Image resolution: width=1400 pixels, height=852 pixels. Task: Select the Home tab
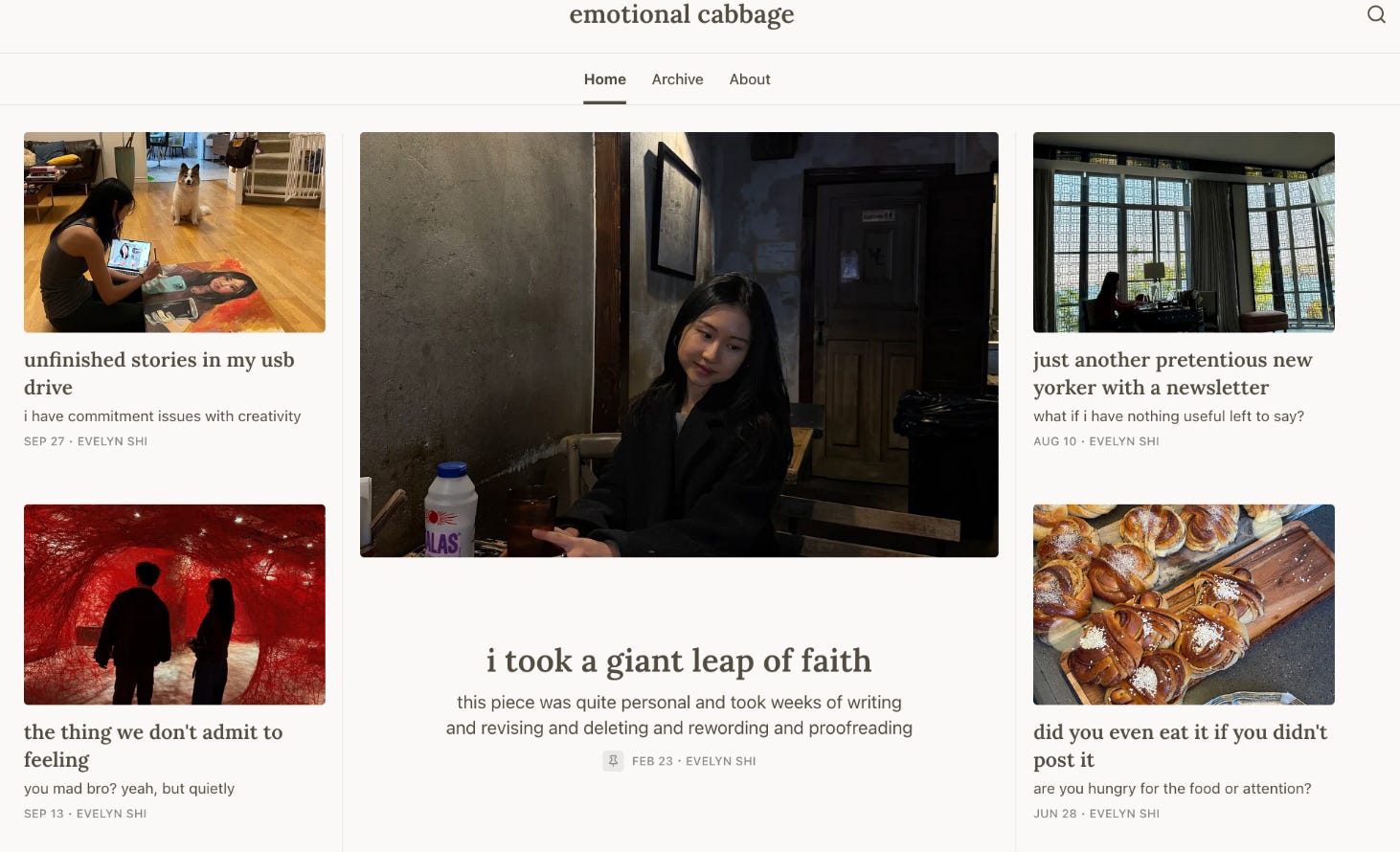click(605, 79)
